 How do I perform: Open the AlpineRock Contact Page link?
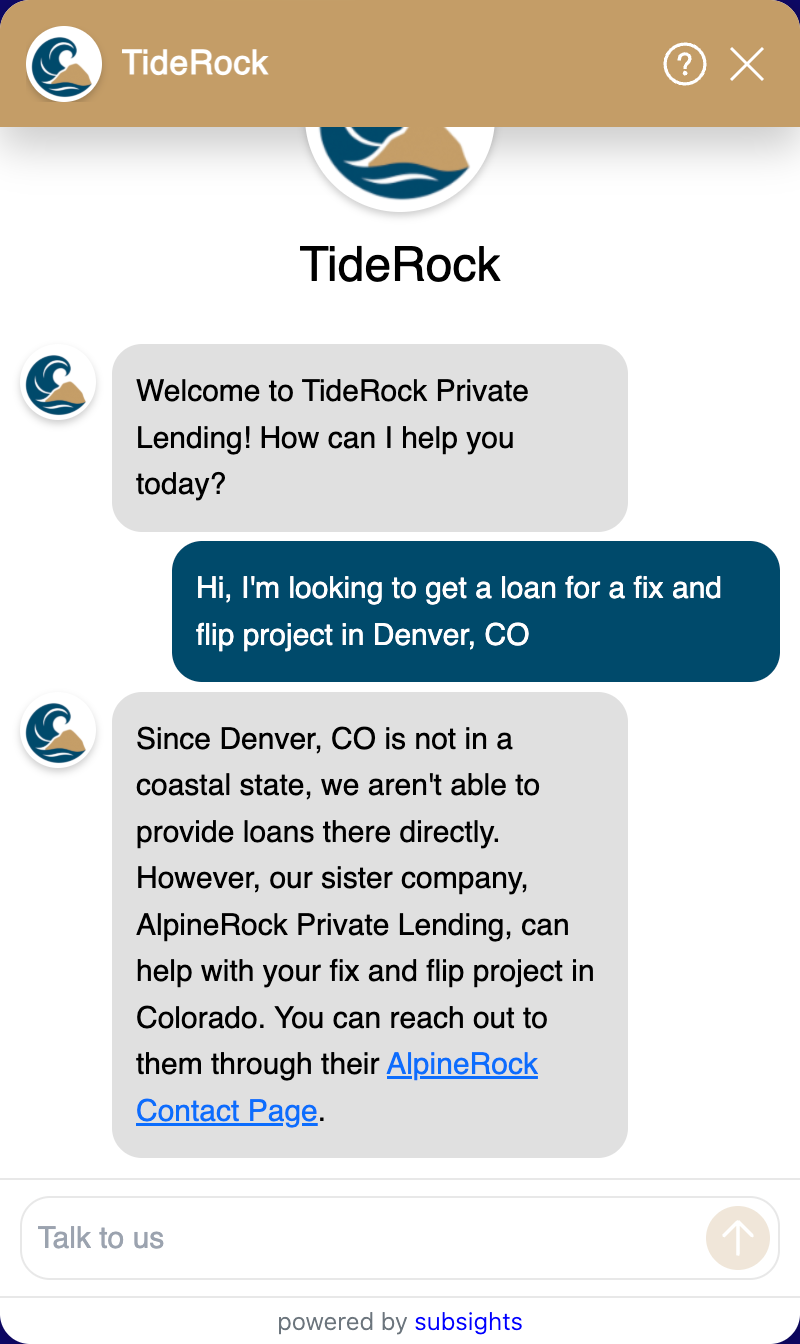tap(462, 1065)
